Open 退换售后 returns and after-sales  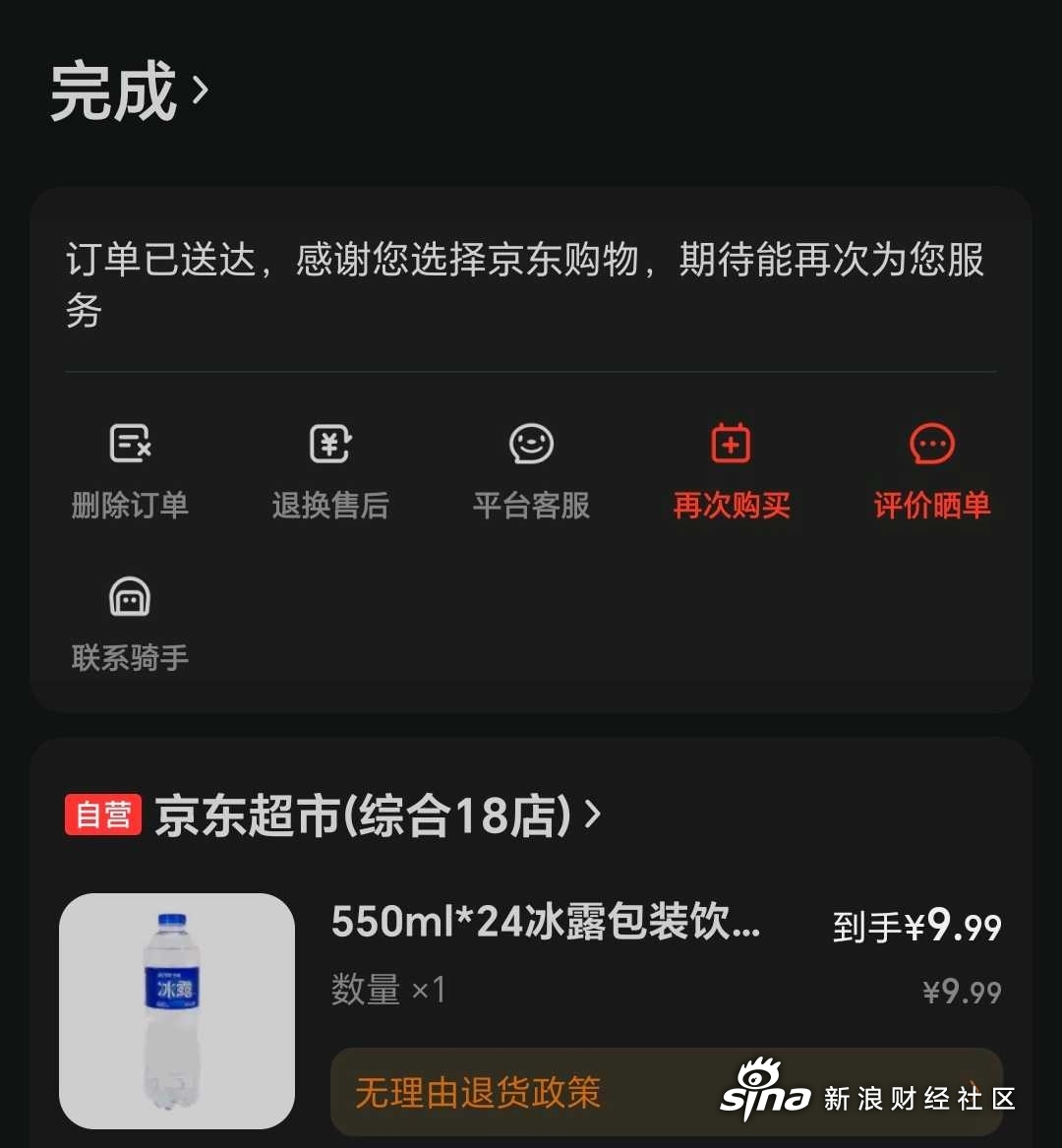pyautogui.click(x=330, y=470)
